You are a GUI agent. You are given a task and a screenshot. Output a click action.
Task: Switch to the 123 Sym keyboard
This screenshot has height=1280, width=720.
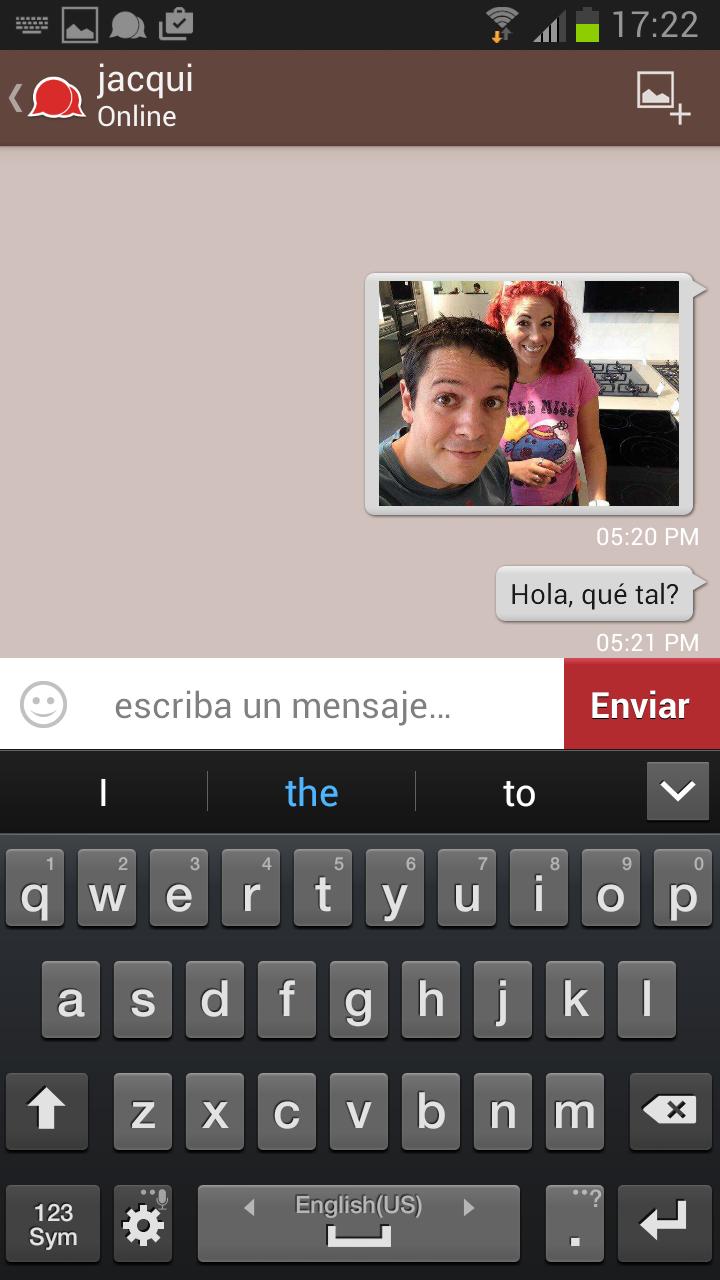(53, 1224)
